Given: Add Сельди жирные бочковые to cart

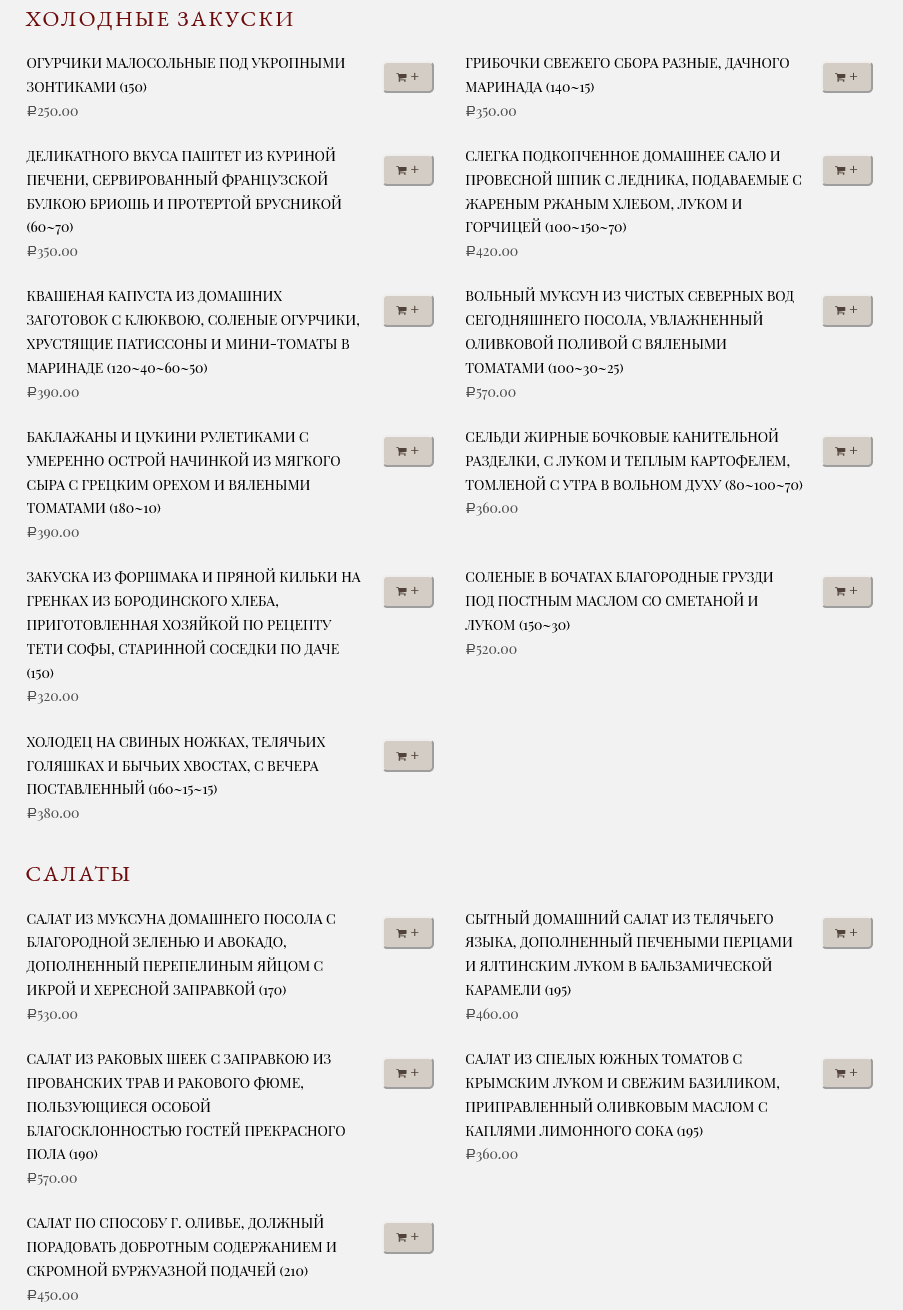Looking at the screenshot, I should (847, 451).
